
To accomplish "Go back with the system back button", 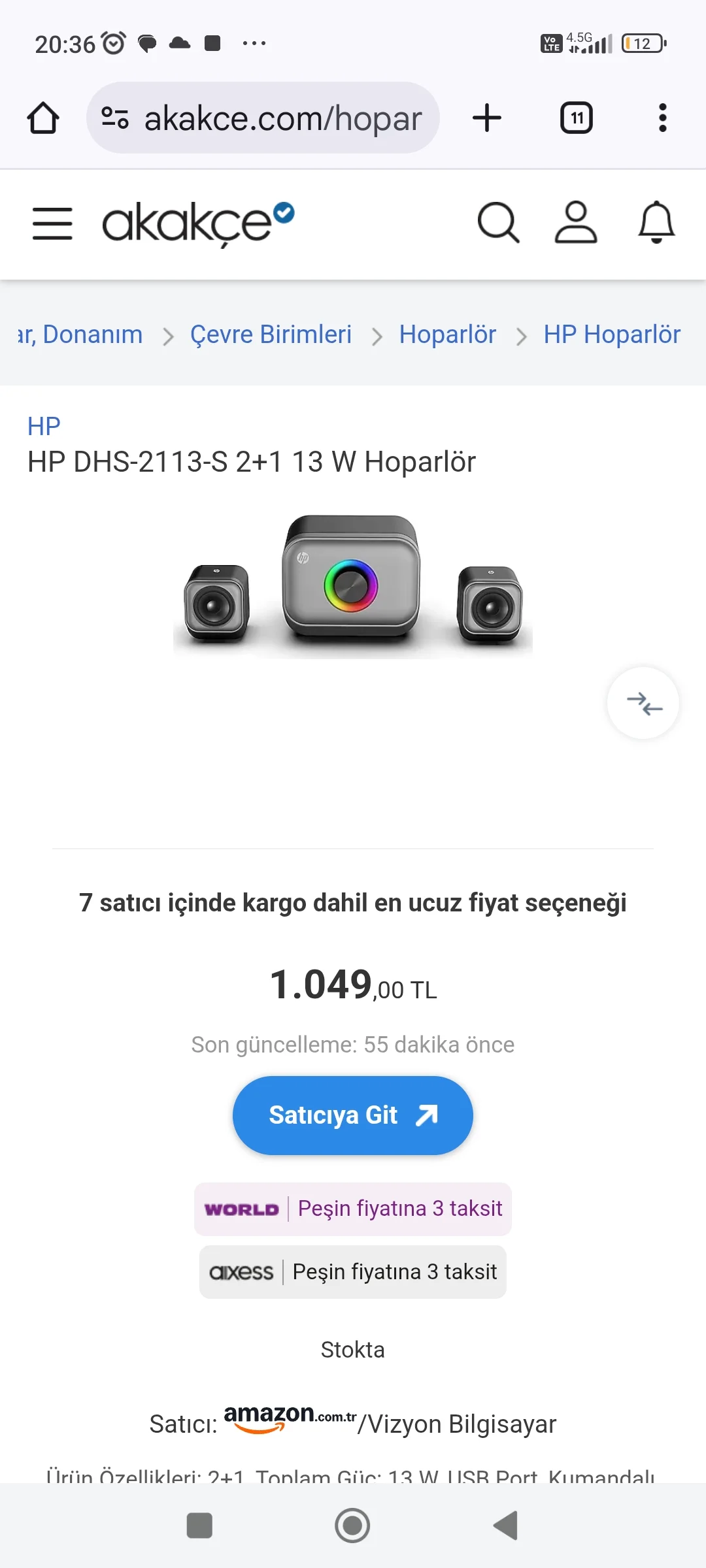I will [x=505, y=1526].
